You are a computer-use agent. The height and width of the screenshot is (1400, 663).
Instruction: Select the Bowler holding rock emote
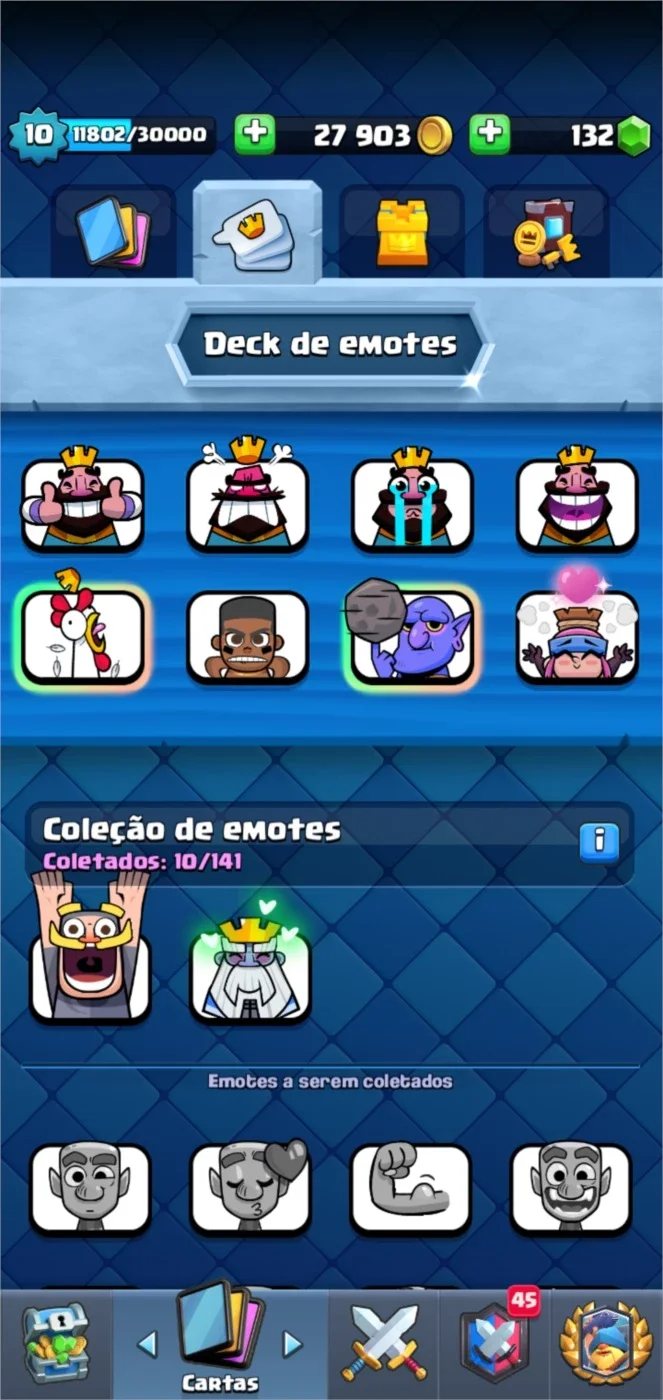pos(412,632)
